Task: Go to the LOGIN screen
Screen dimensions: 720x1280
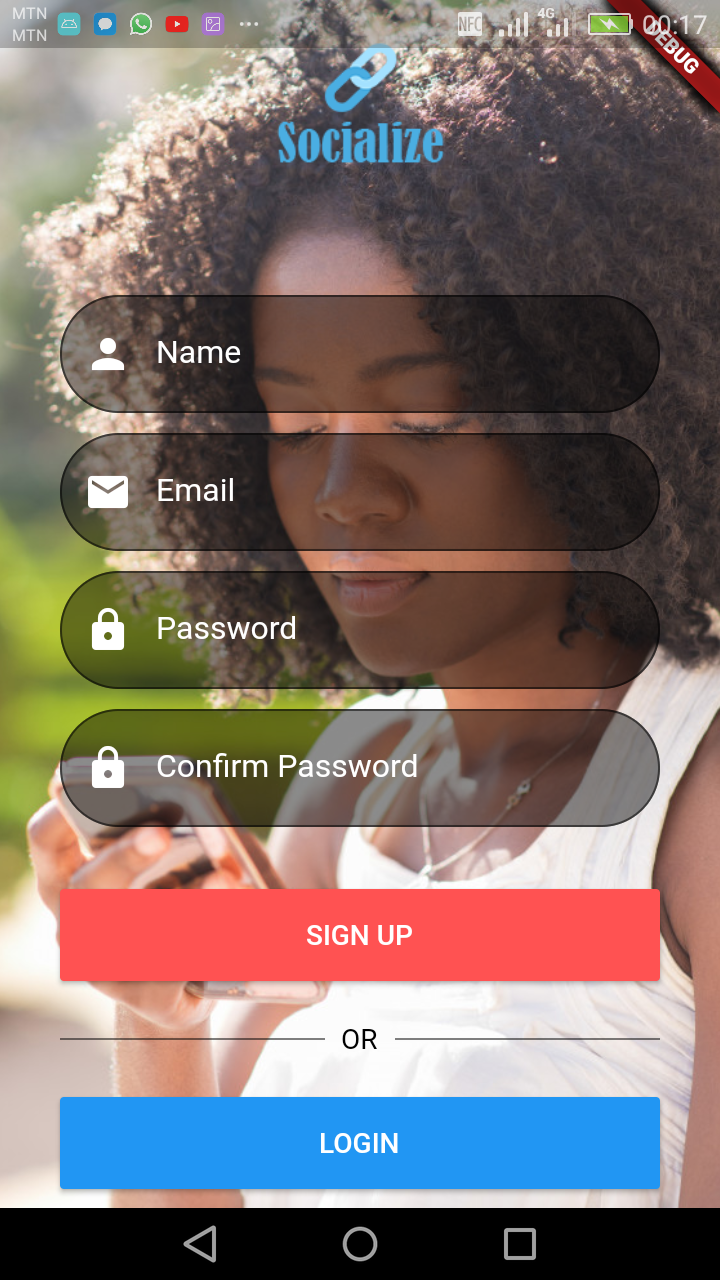Action: [x=360, y=1143]
